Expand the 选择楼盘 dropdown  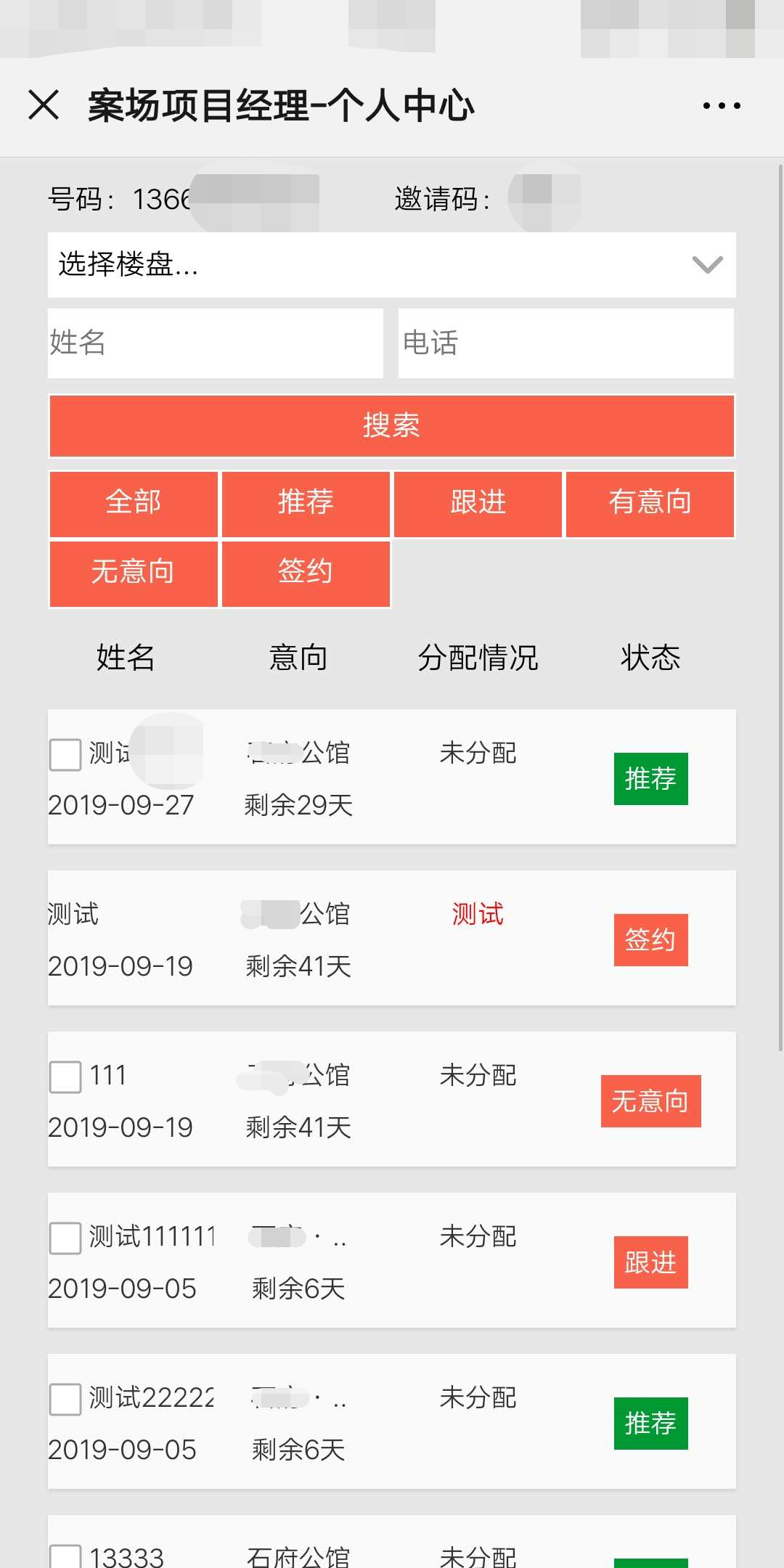tap(392, 265)
